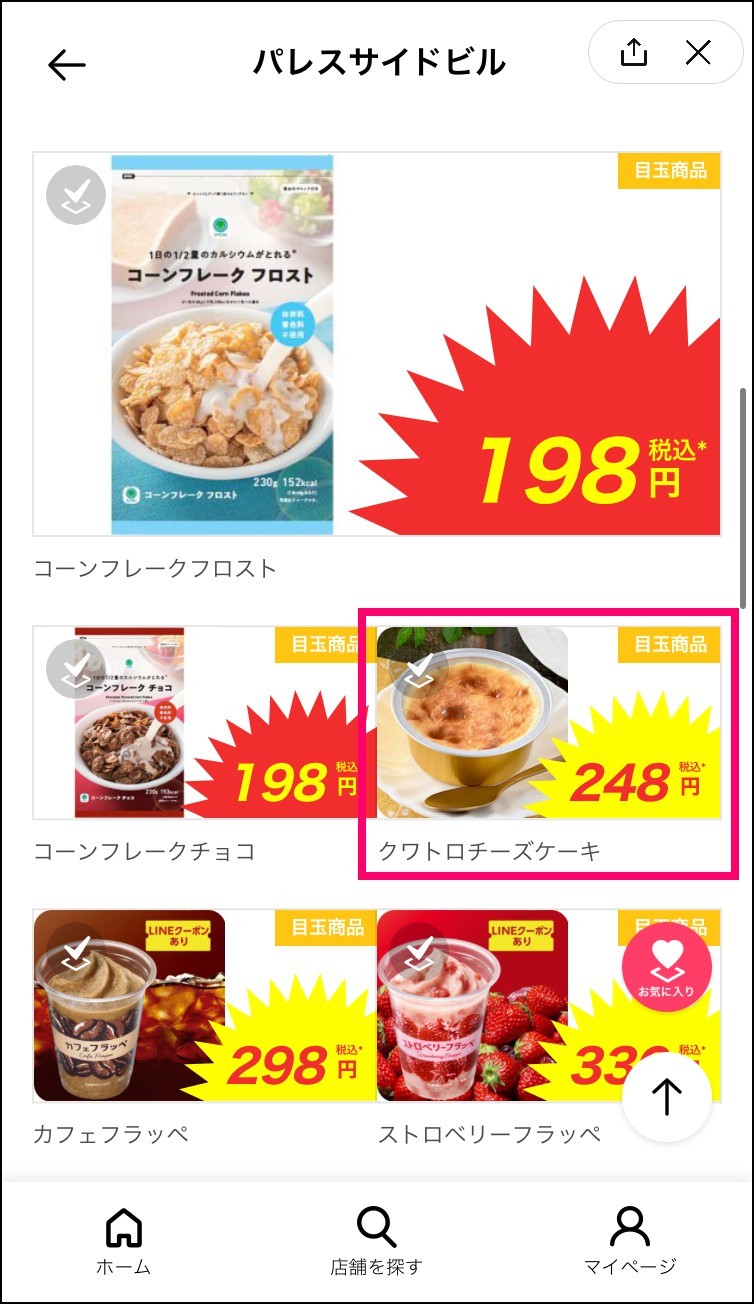Switch to the ホーム tab
This screenshot has width=754, height=1304.
point(124,1241)
